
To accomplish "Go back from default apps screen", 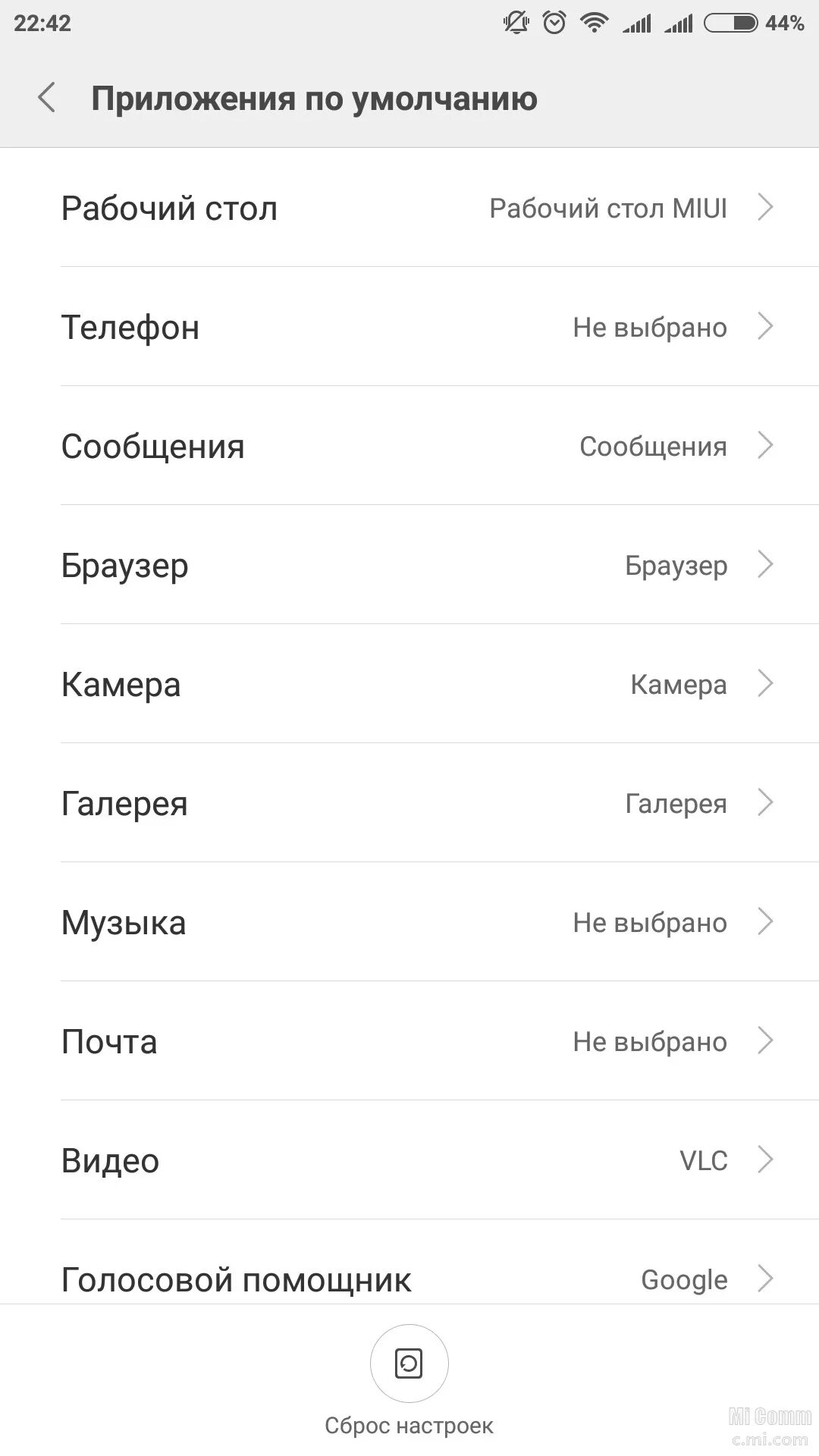I will coord(47,99).
